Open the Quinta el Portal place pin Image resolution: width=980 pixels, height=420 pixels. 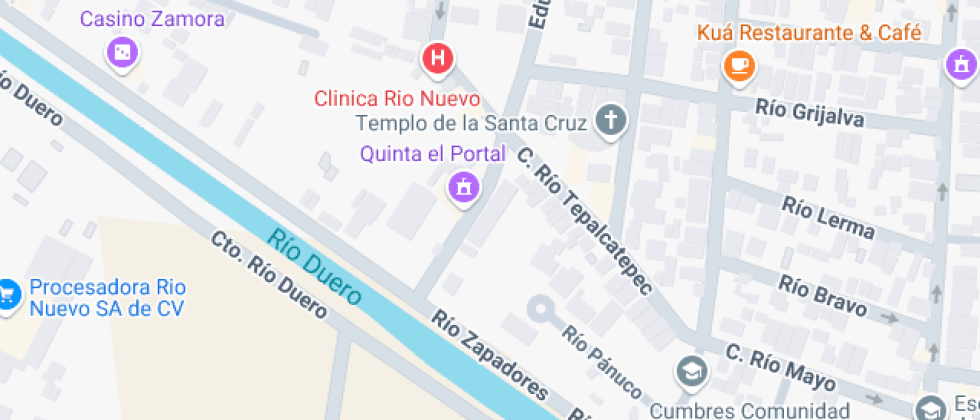pos(462,186)
